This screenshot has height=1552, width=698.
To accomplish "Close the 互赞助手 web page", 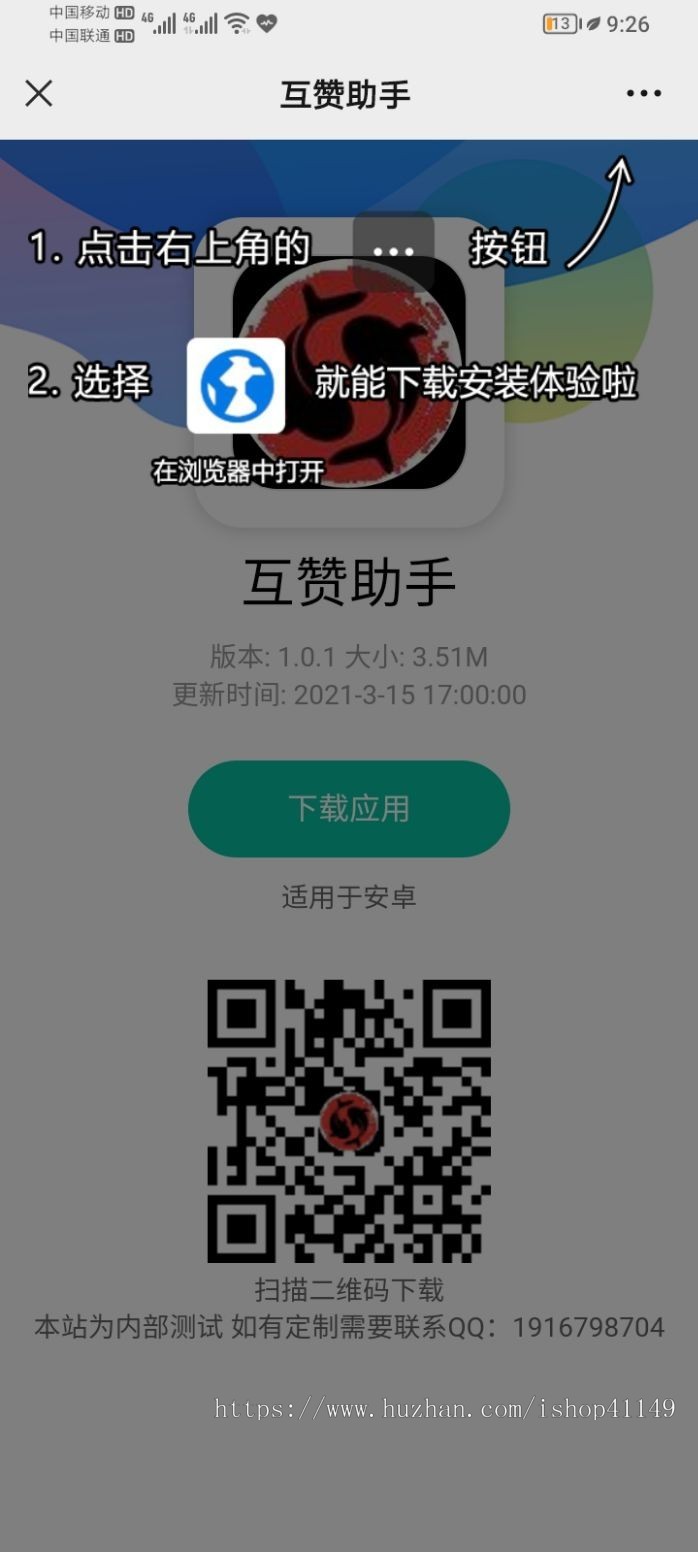I will click(38, 94).
